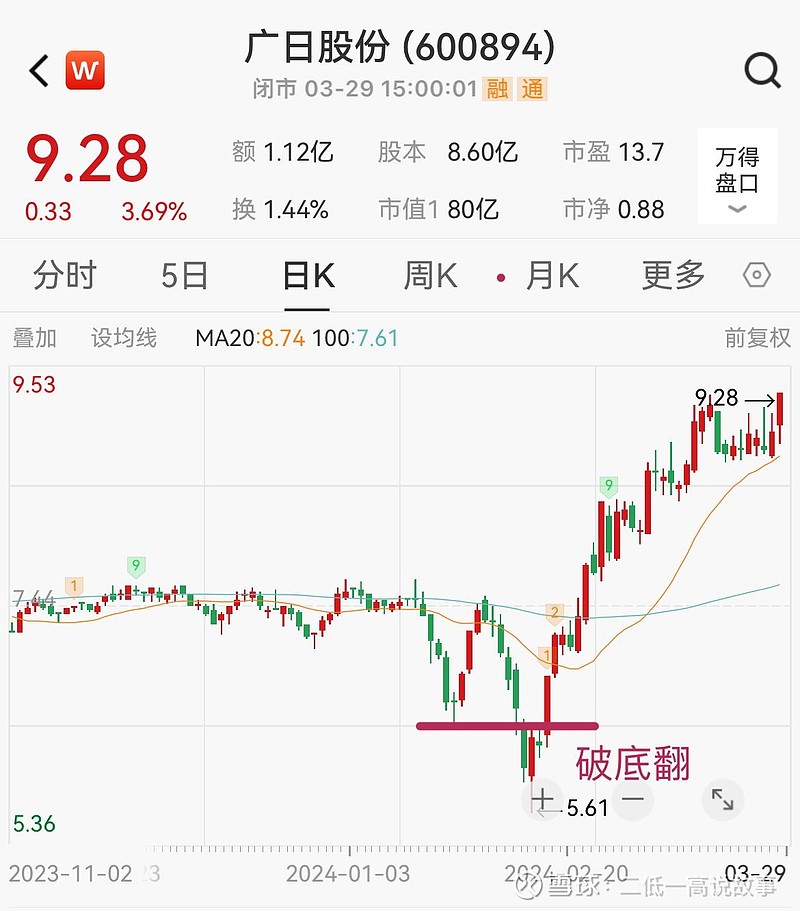
Task: Open the search magnifier
Action: (763, 68)
